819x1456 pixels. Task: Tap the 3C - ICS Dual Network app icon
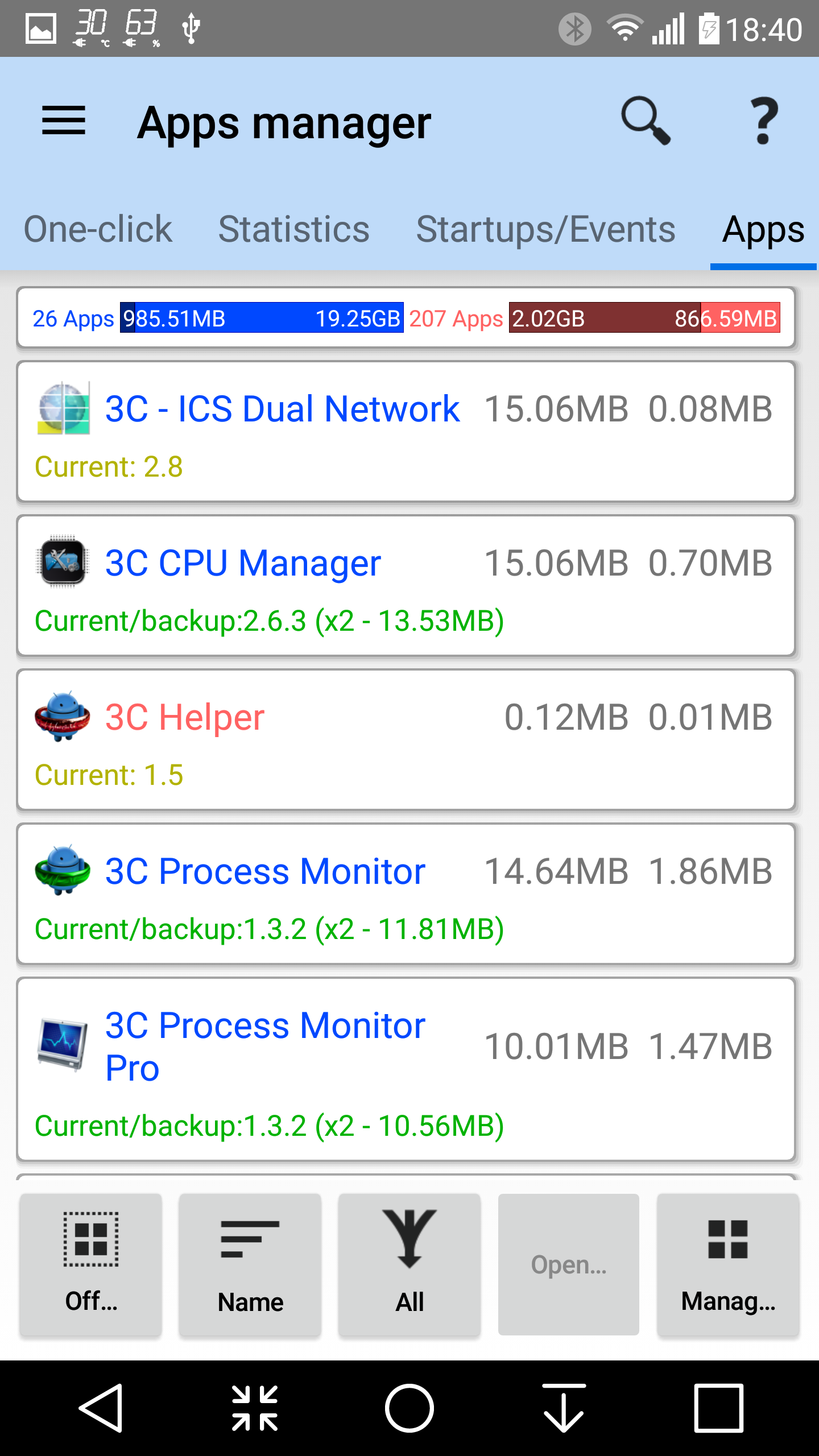click(x=63, y=408)
